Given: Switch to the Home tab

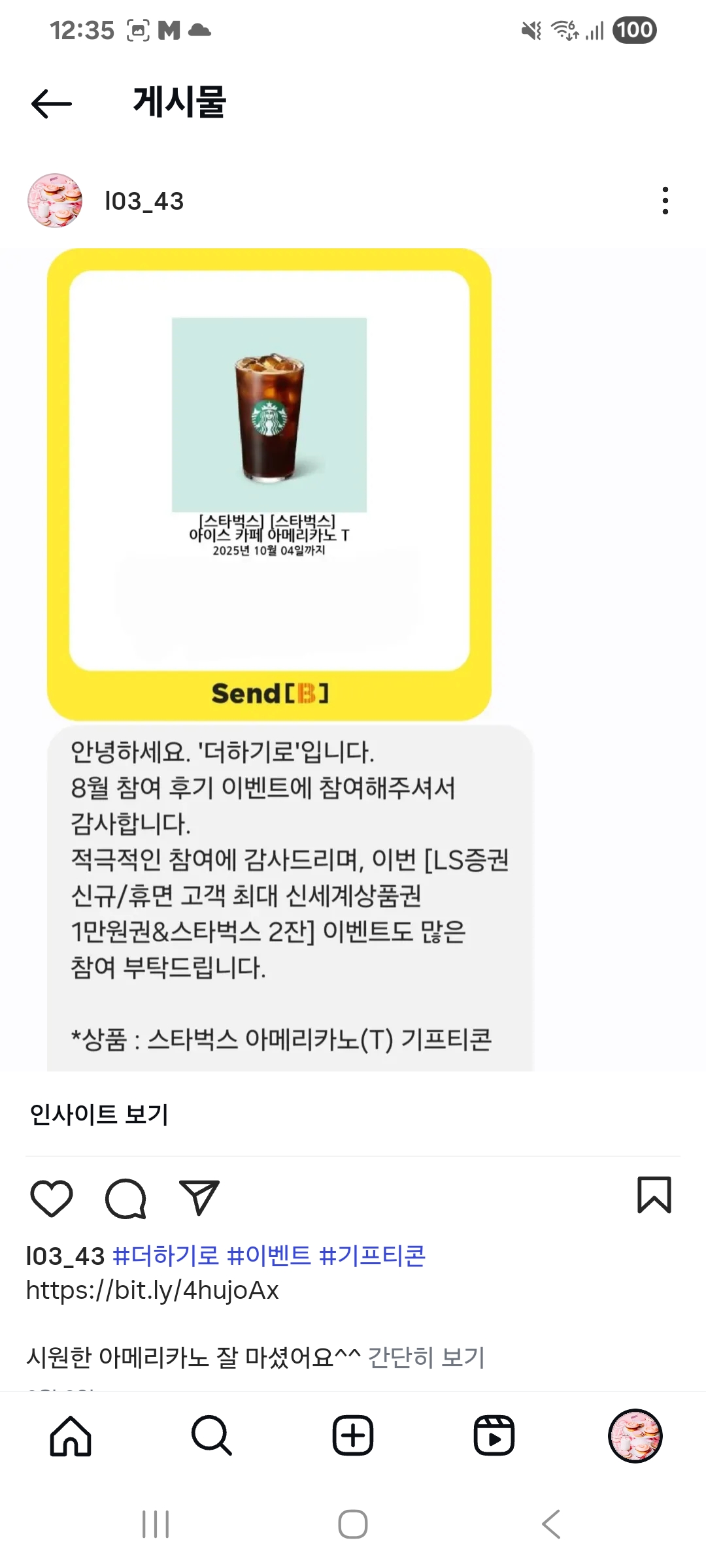Looking at the screenshot, I should click(x=71, y=1435).
